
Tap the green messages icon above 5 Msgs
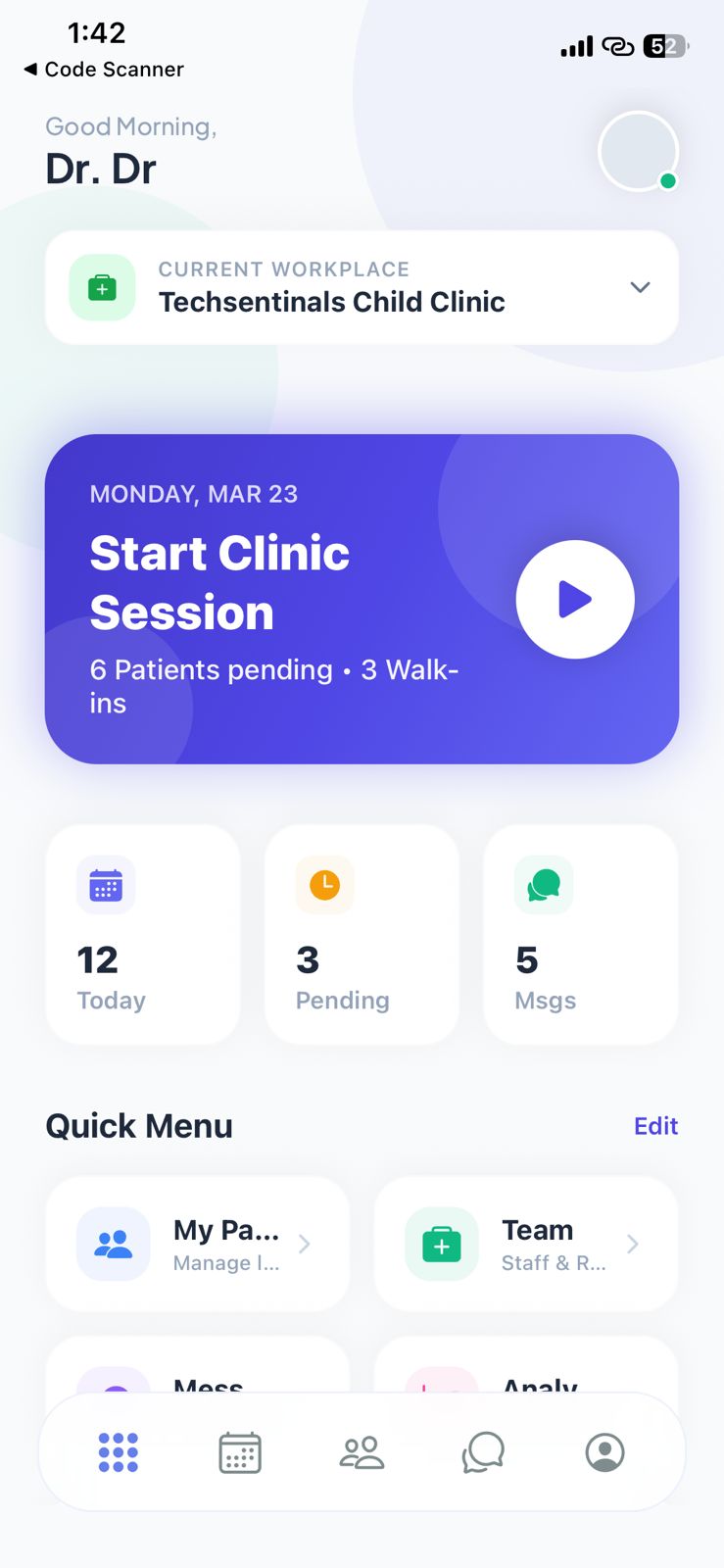pos(543,885)
